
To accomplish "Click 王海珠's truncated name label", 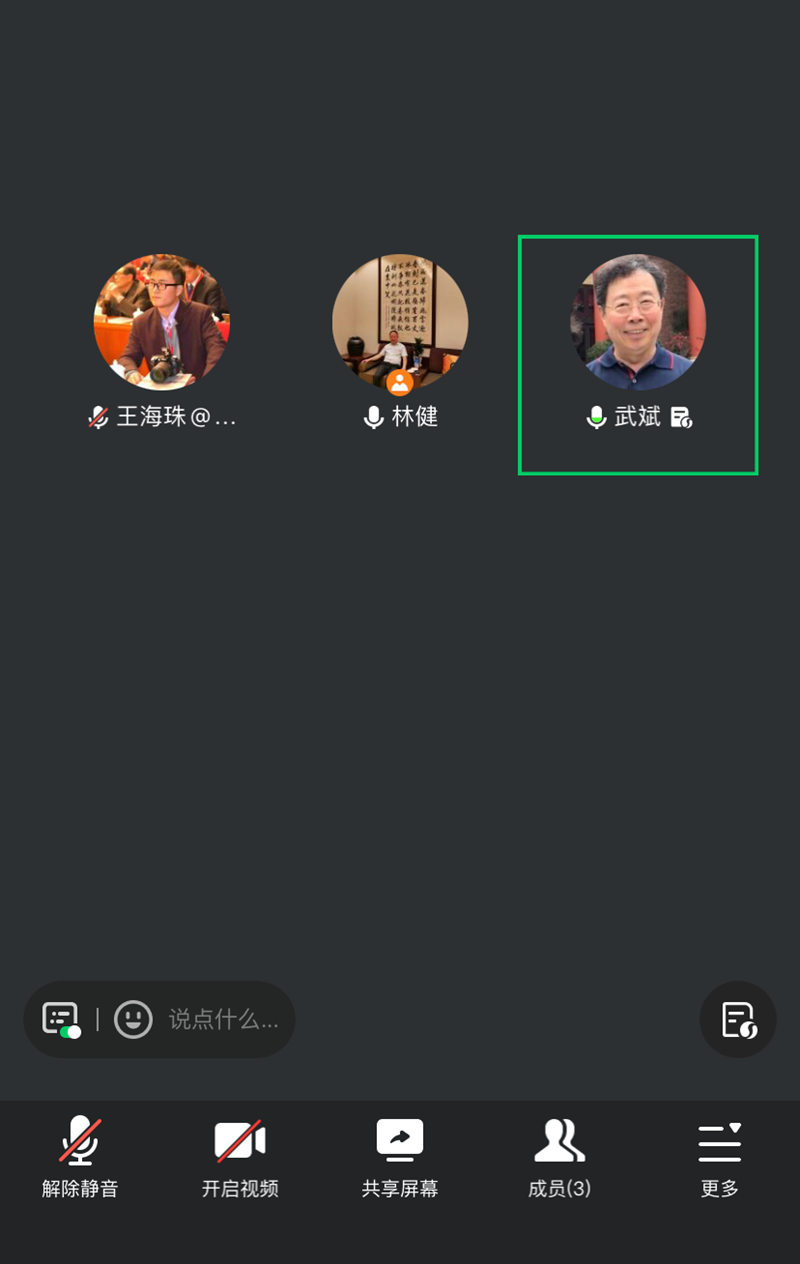I will coord(174,417).
